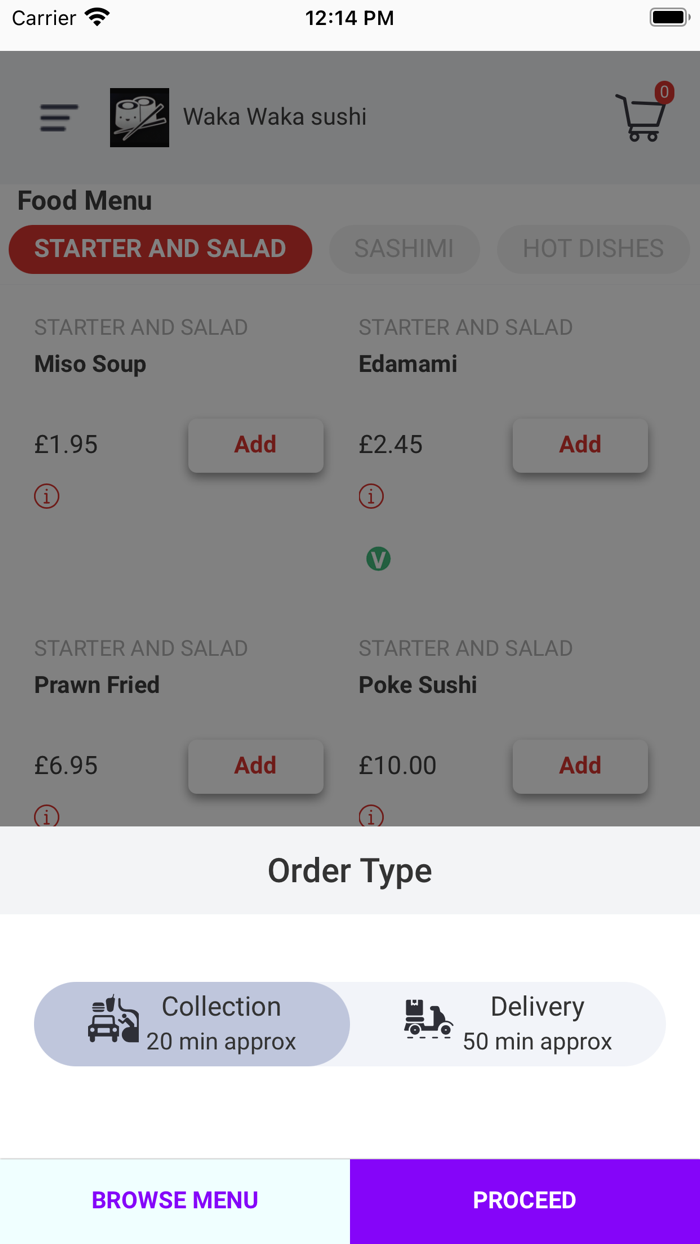The width and height of the screenshot is (700, 1244).
Task: Add Prawn Fried to cart
Action: [x=256, y=766]
